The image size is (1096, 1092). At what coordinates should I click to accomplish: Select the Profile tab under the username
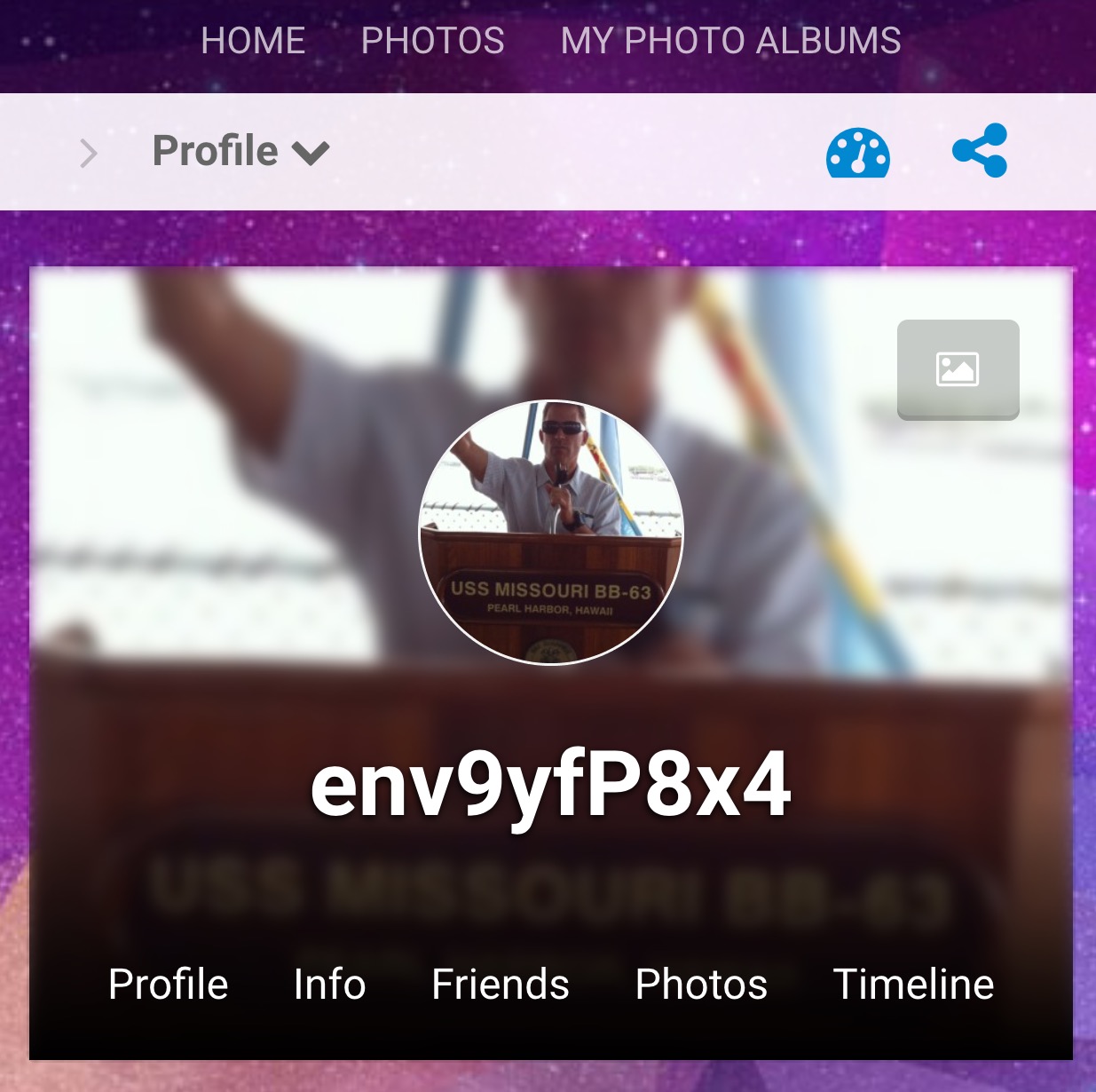click(168, 984)
